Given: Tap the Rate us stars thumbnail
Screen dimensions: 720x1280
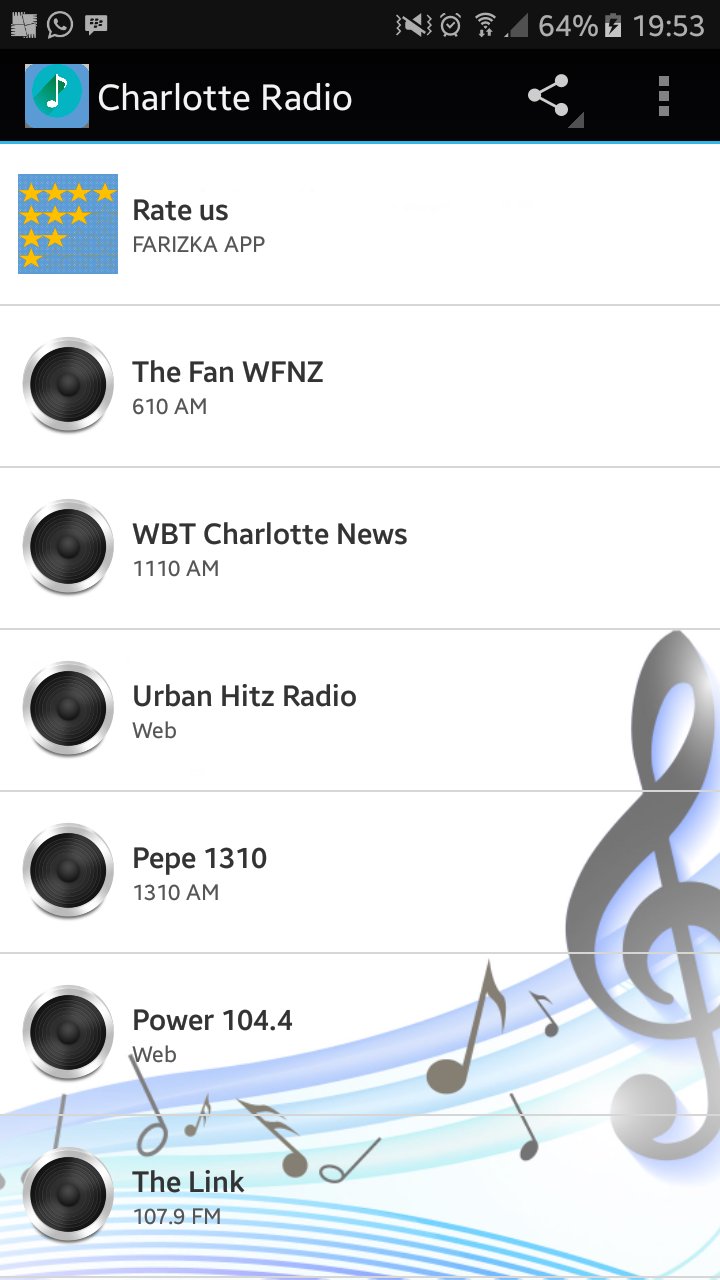Looking at the screenshot, I should pos(67,223).
